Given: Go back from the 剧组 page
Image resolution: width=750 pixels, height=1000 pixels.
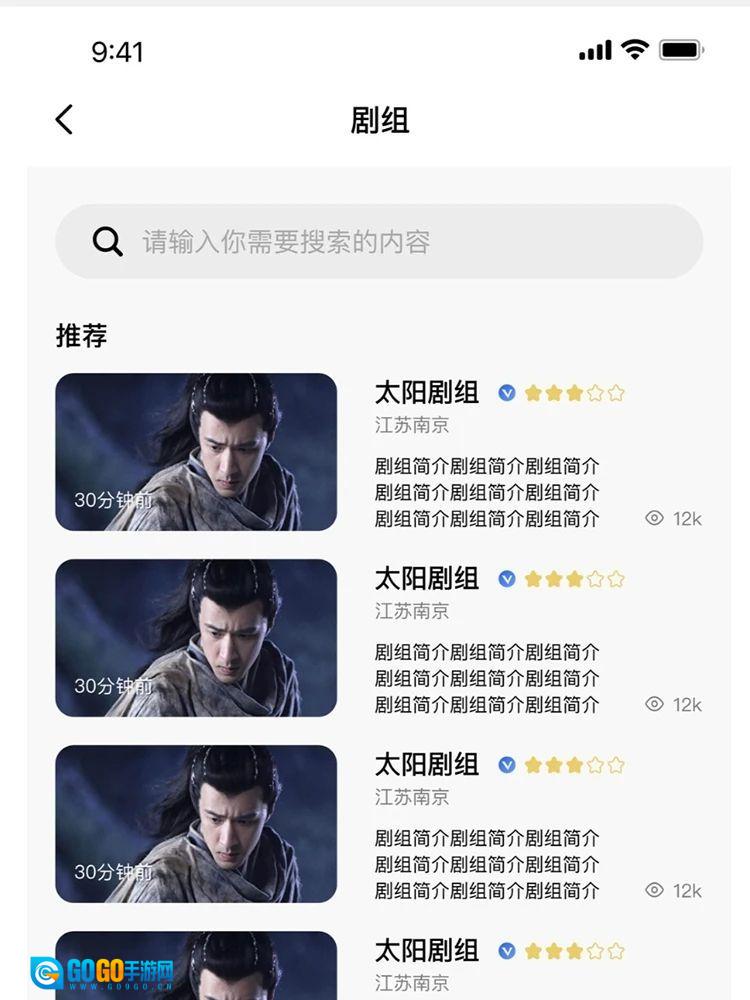Looking at the screenshot, I should pos(64,120).
